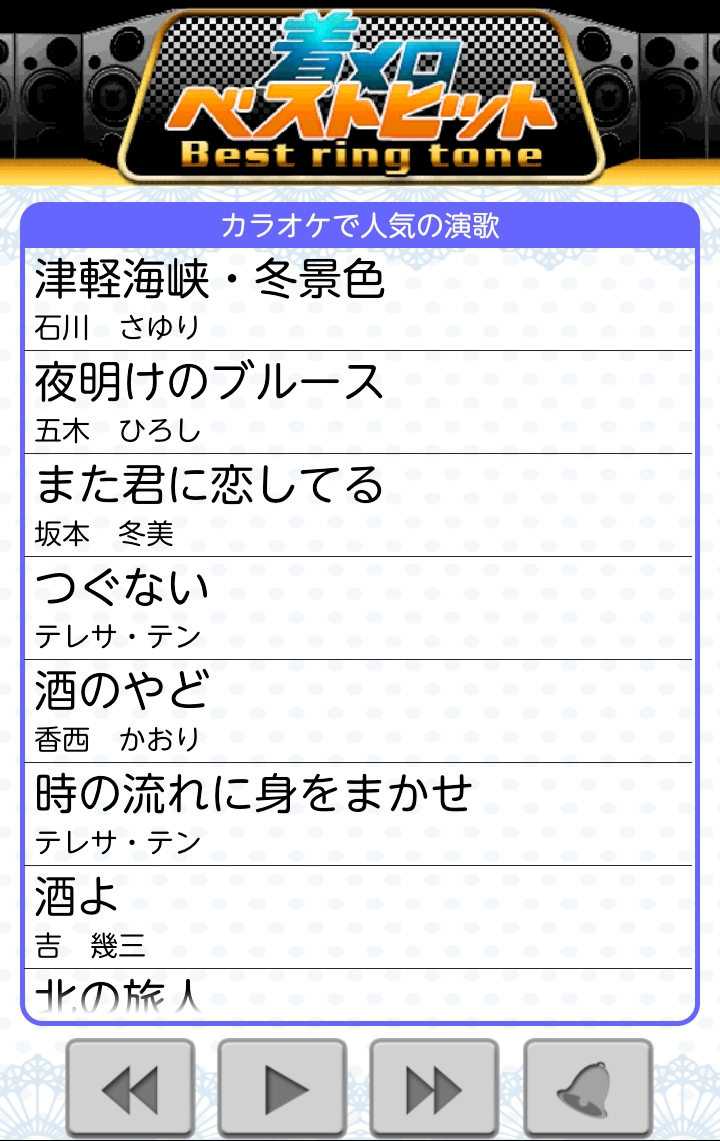The image size is (720, 1141).
Task: Open the song また君に恋してる
Action: pyautogui.click(x=358, y=505)
